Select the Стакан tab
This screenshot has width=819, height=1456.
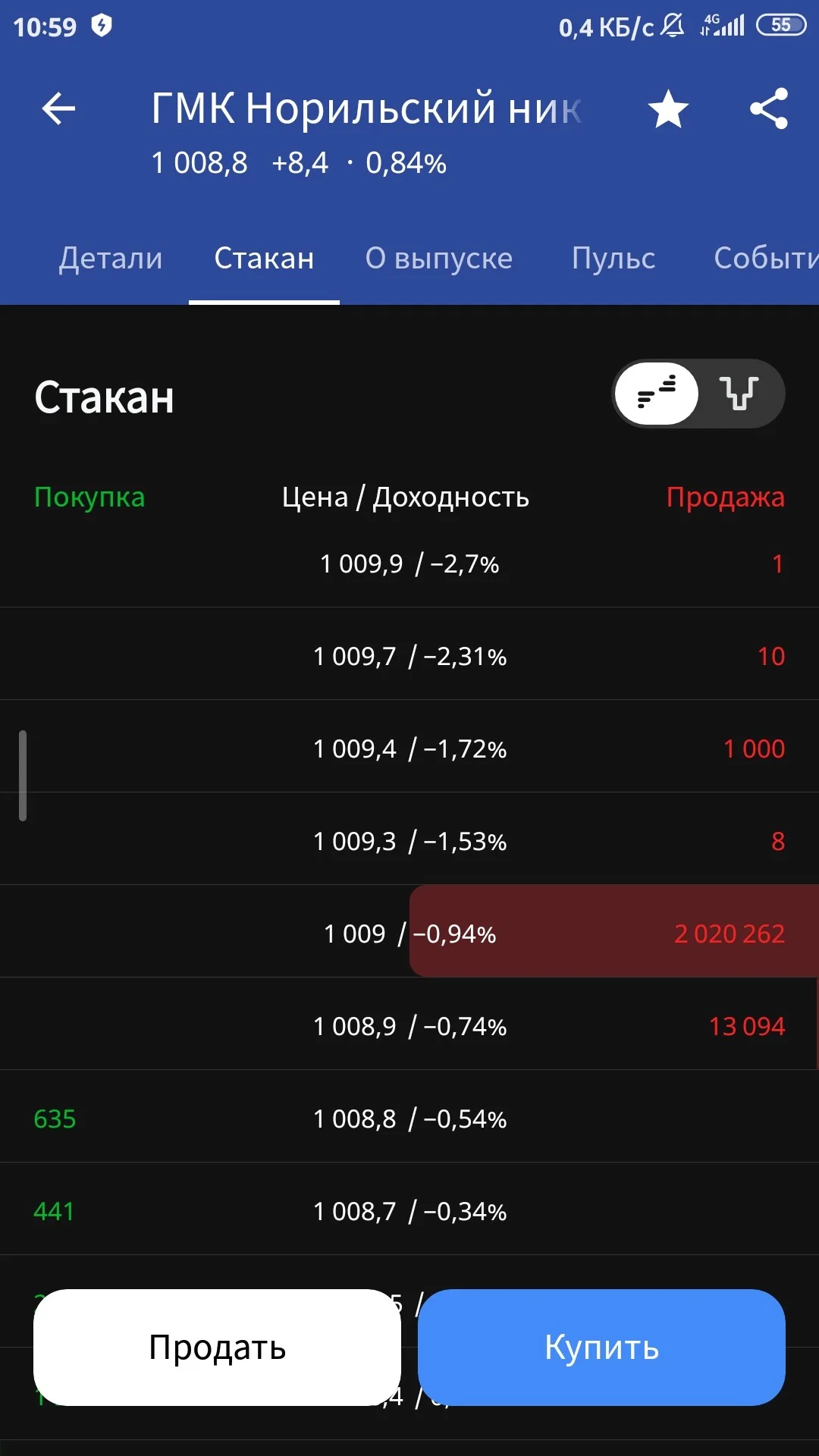point(264,258)
